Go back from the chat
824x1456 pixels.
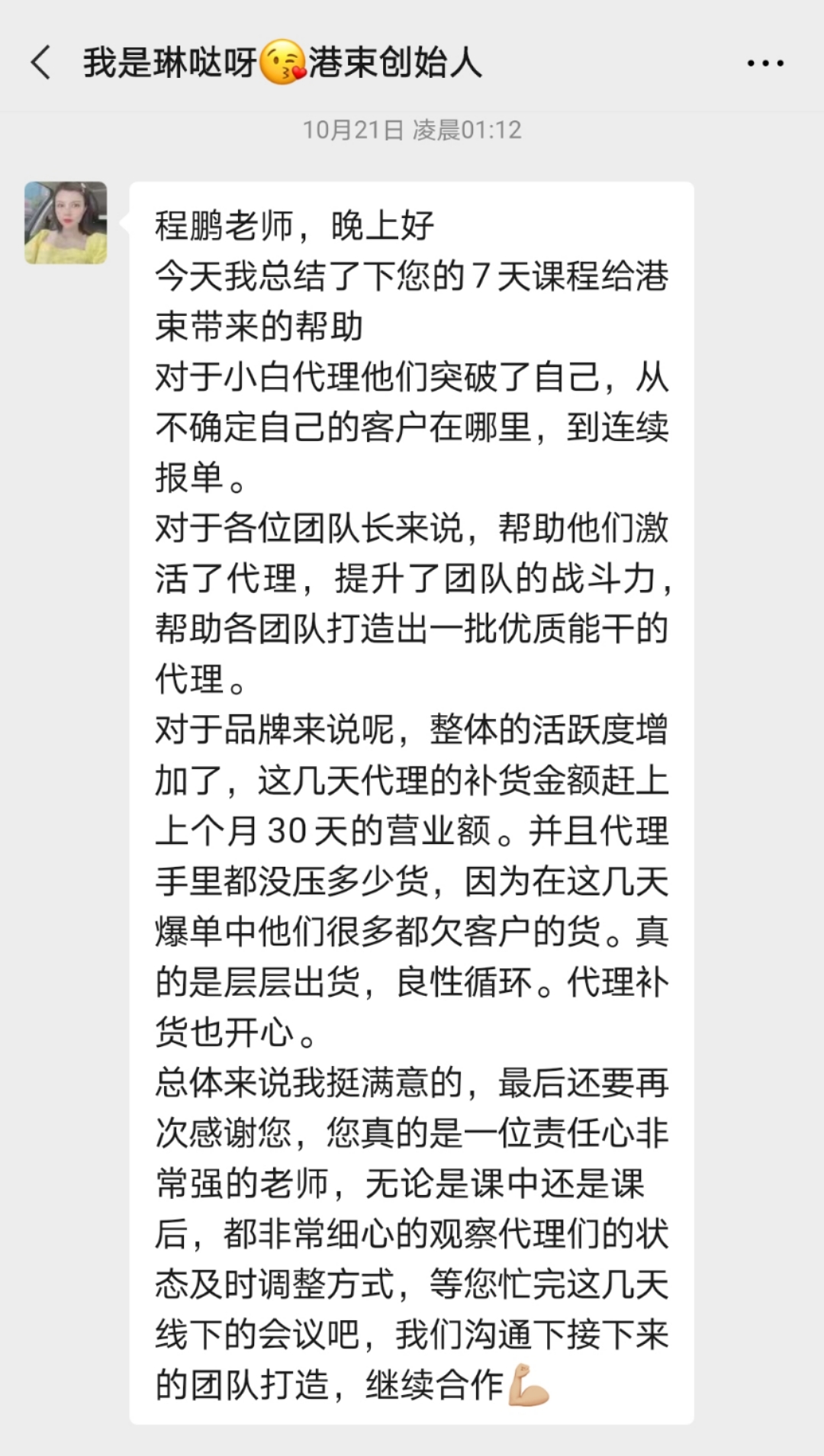[x=41, y=63]
